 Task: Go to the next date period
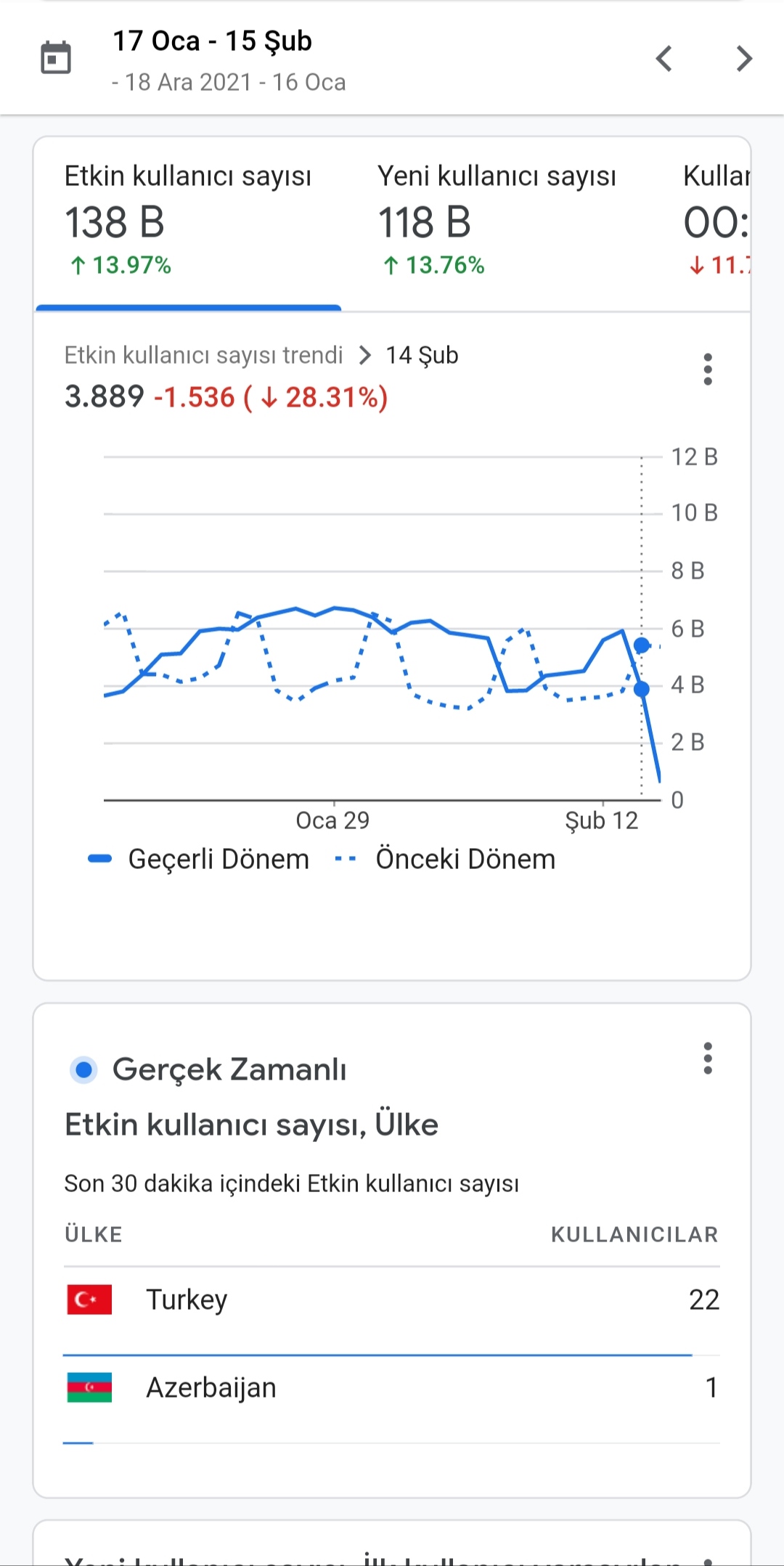[x=744, y=58]
